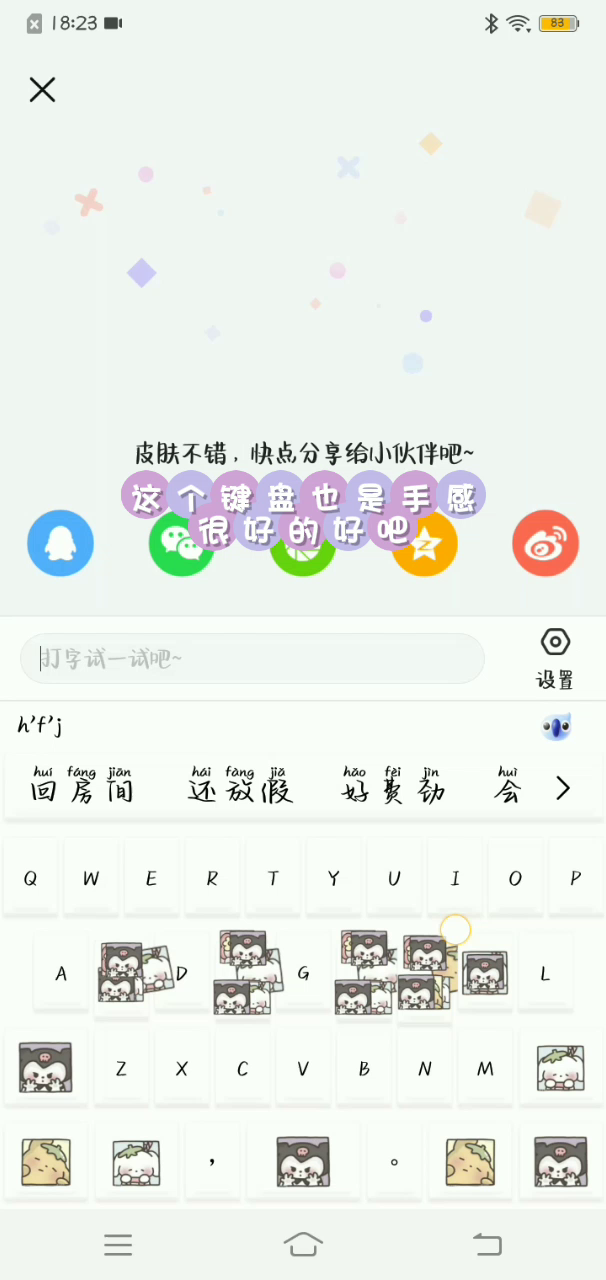Go to the home screen
This screenshot has height=1280, width=606.
pyautogui.click(x=303, y=1244)
